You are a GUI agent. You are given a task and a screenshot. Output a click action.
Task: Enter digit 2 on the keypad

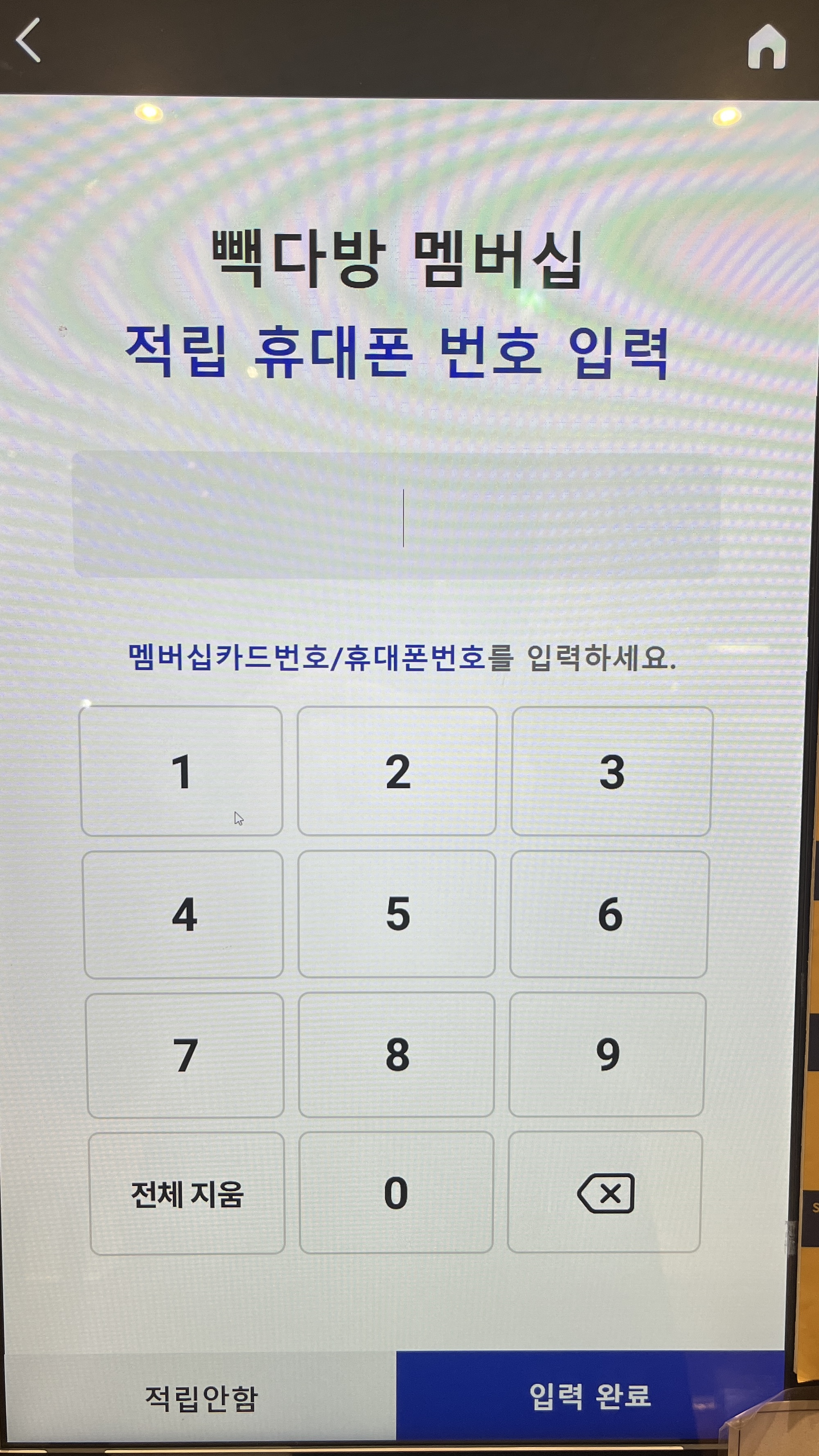(x=397, y=771)
